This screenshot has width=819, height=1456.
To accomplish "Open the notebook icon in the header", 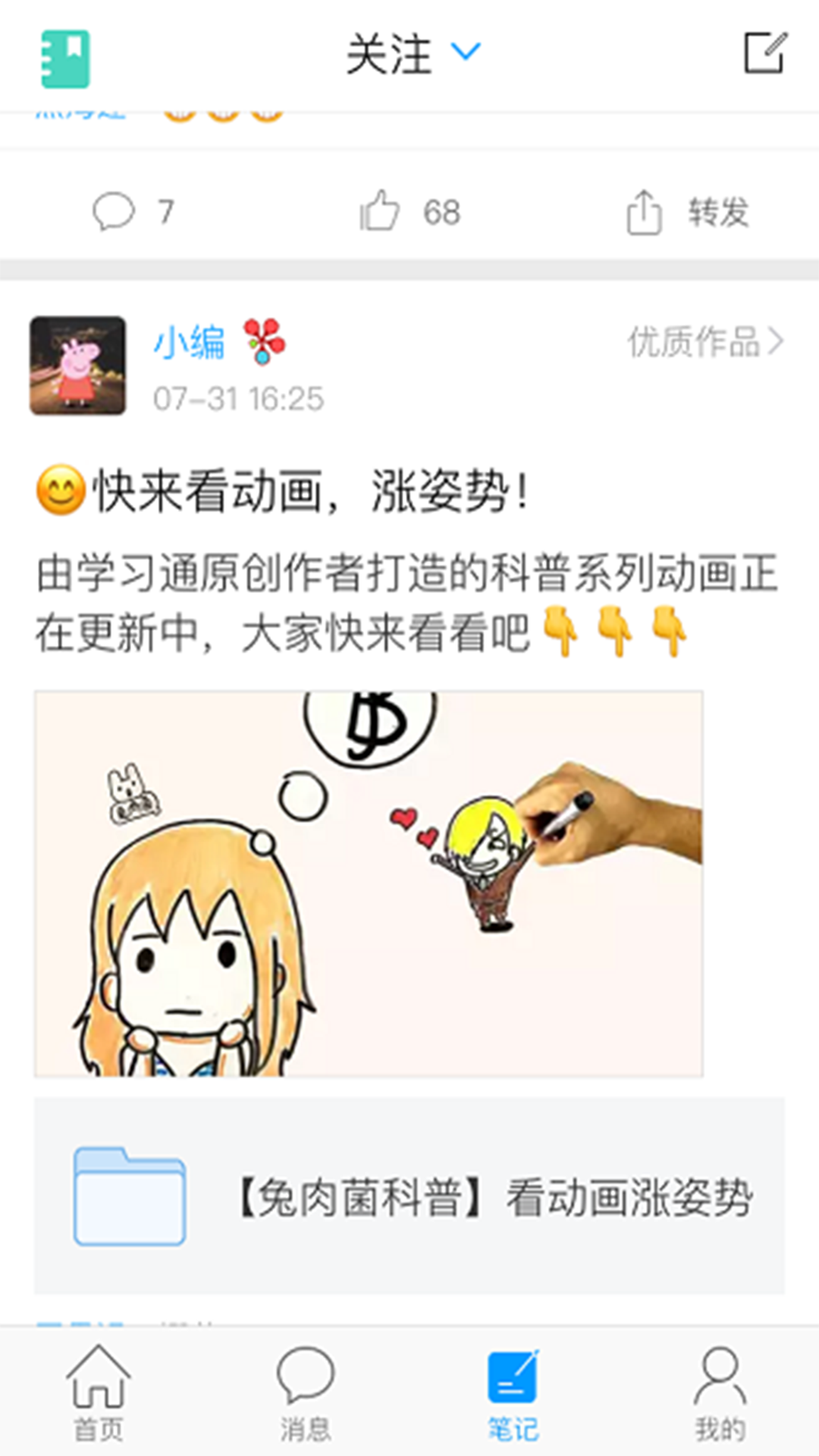I will point(65,59).
